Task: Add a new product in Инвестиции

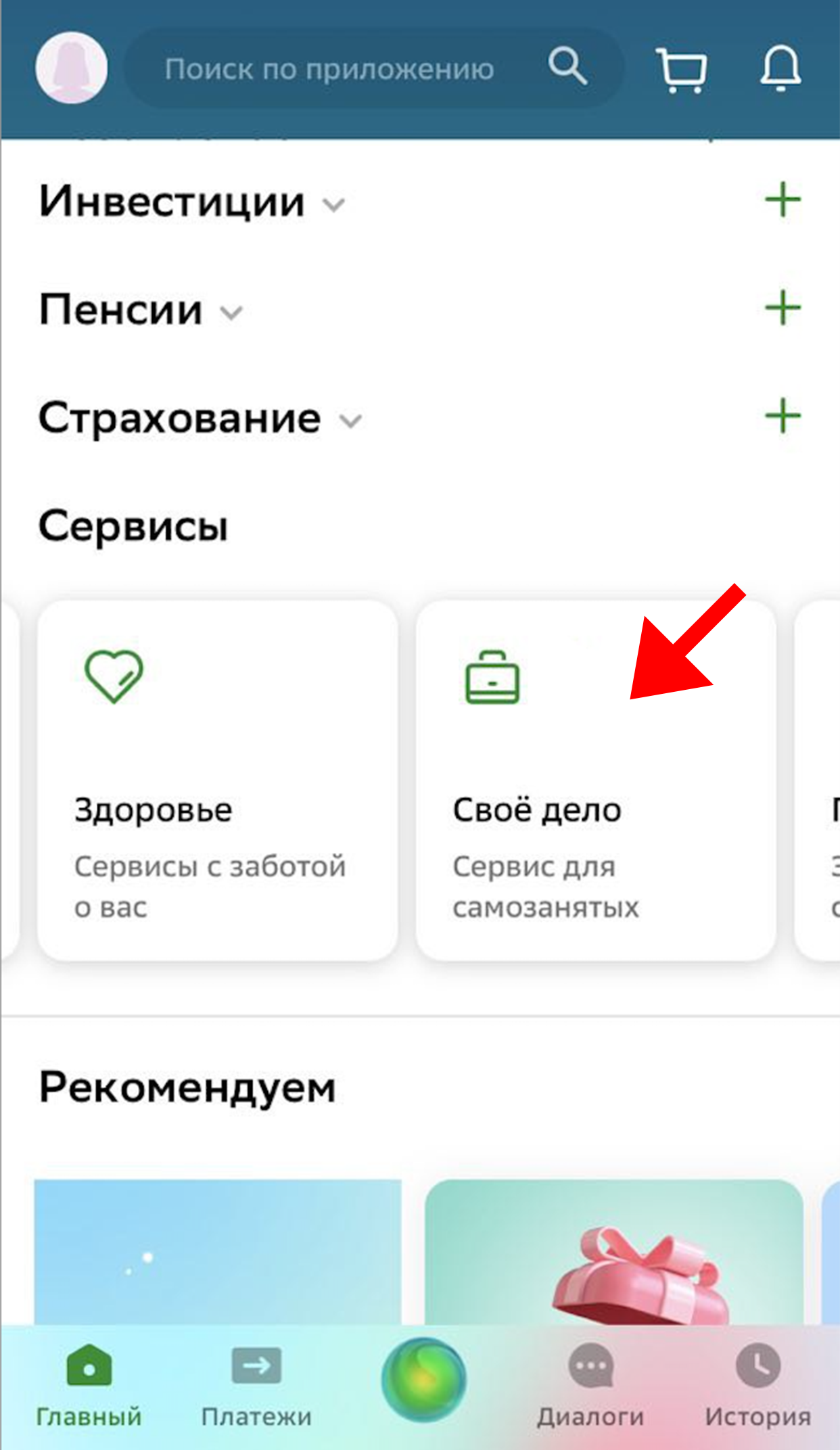Action: 783,200
